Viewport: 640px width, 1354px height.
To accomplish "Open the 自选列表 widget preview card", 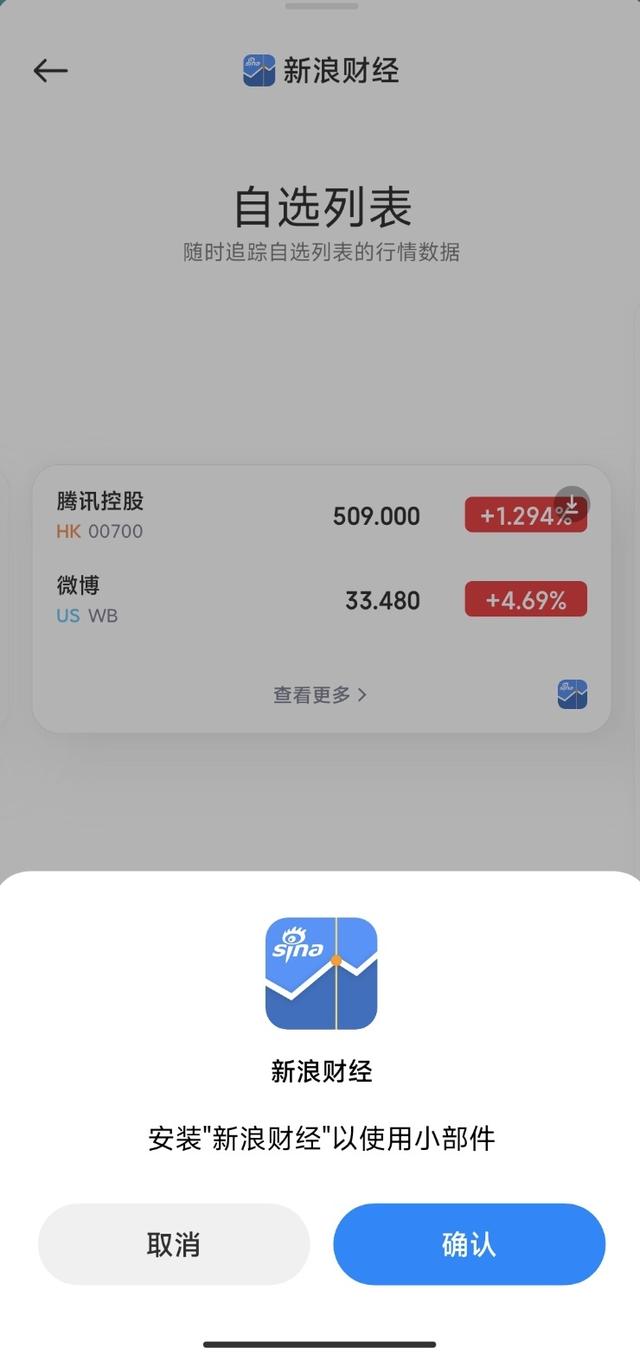I will tap(321, 598).
